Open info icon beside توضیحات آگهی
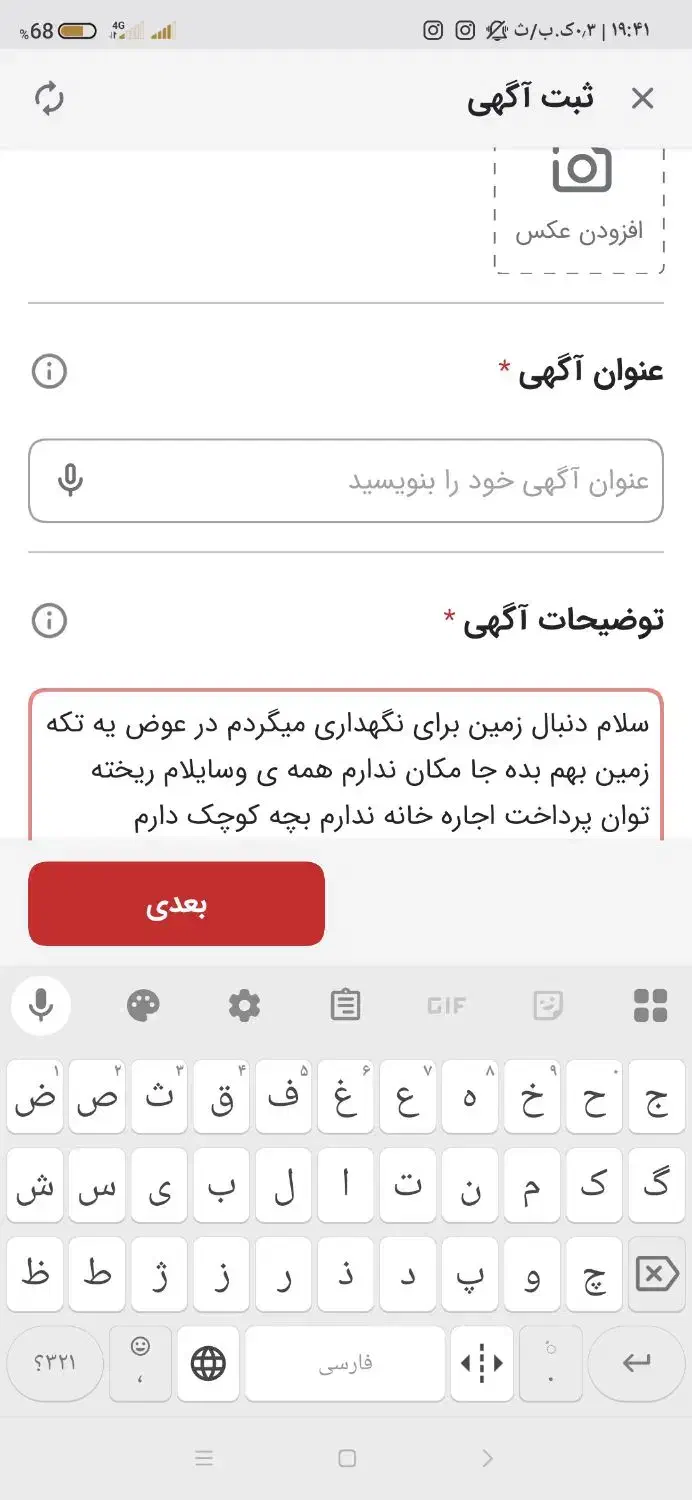692x1500 pixels. [x=49, y=620]
